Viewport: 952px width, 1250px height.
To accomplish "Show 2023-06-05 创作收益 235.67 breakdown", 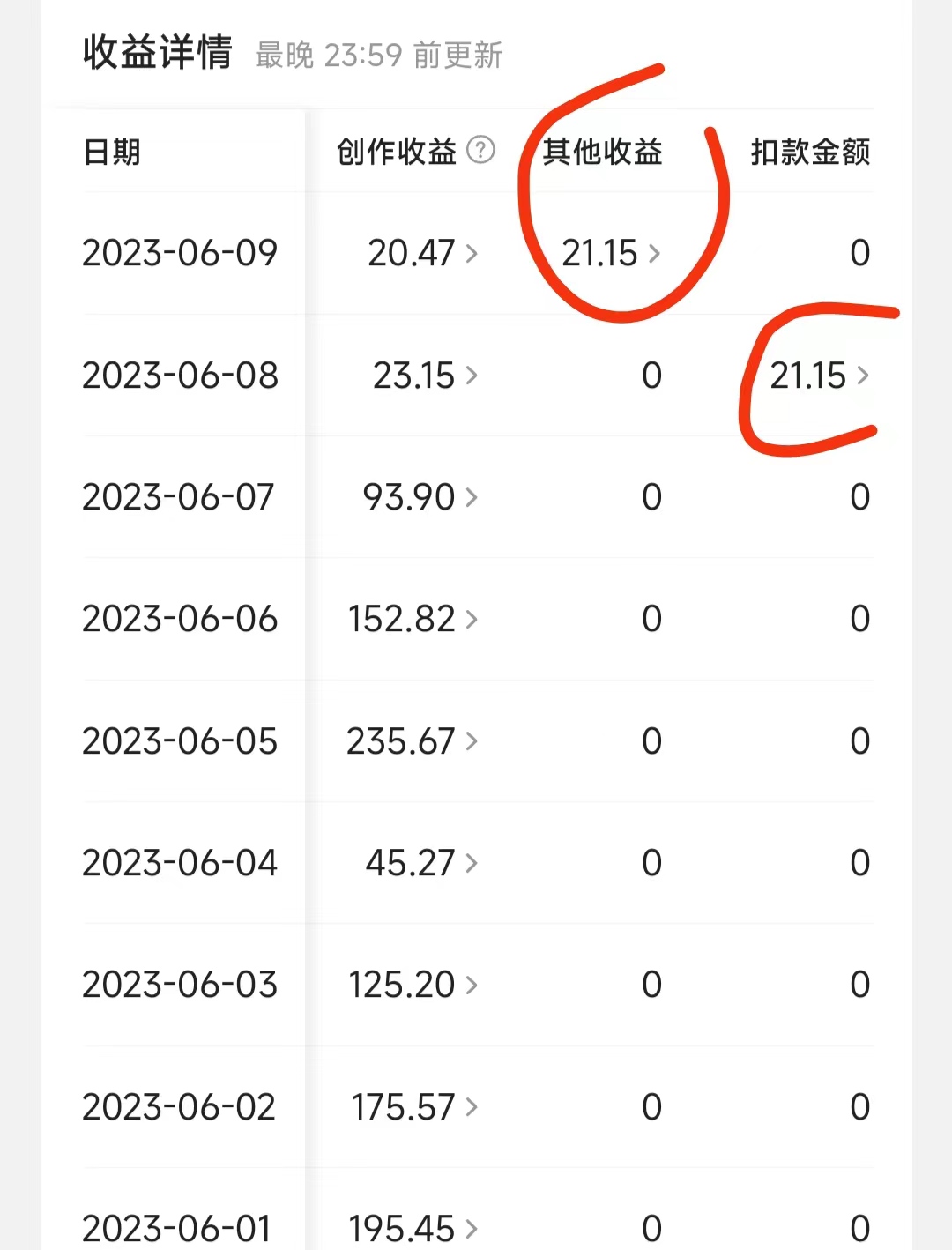I will [412, 741].
